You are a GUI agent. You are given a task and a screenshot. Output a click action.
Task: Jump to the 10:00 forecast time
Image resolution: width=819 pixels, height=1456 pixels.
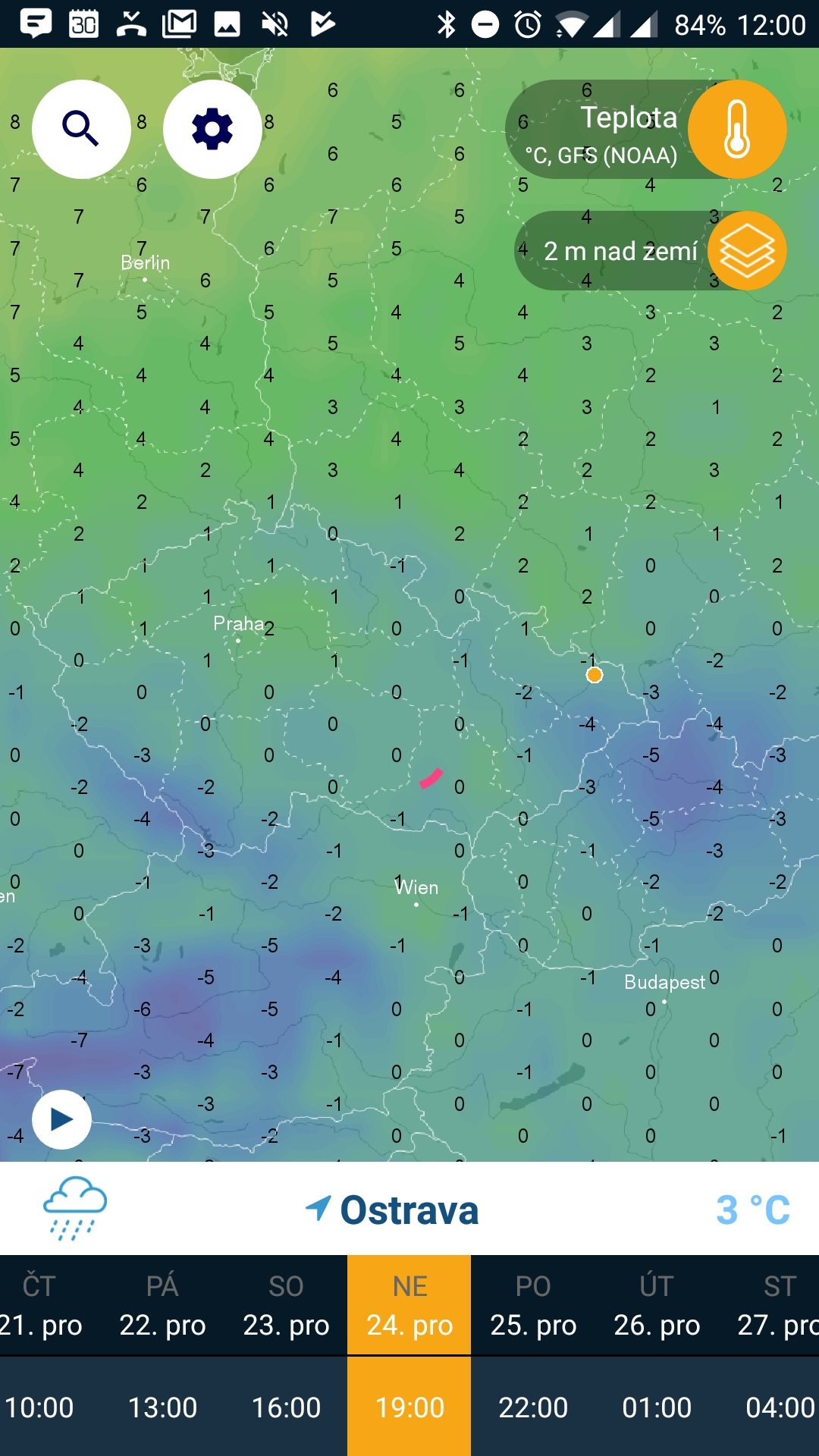coord(39,1407)
